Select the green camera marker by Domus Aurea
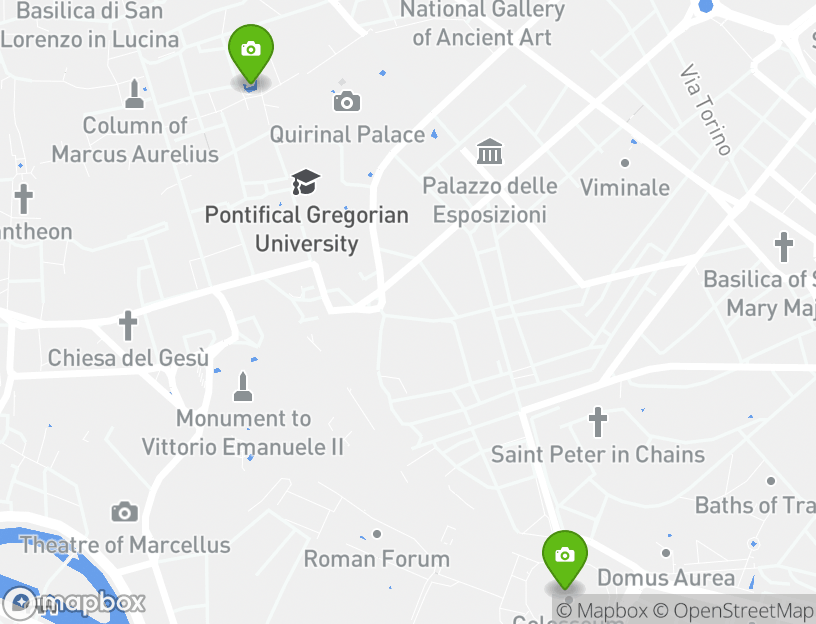 pyautogui.click(x=564, y=556)
